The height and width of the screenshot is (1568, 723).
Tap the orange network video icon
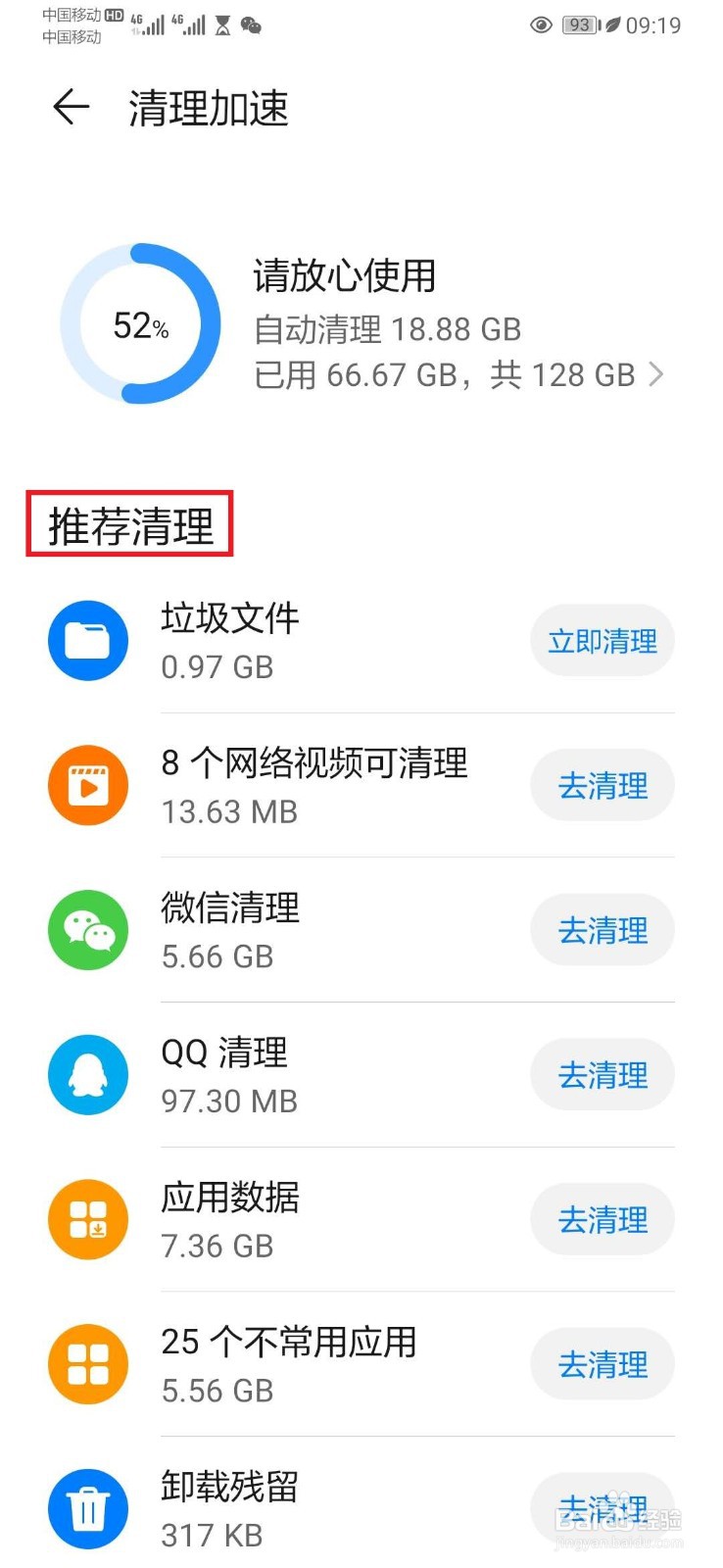(x=87, y=784)
